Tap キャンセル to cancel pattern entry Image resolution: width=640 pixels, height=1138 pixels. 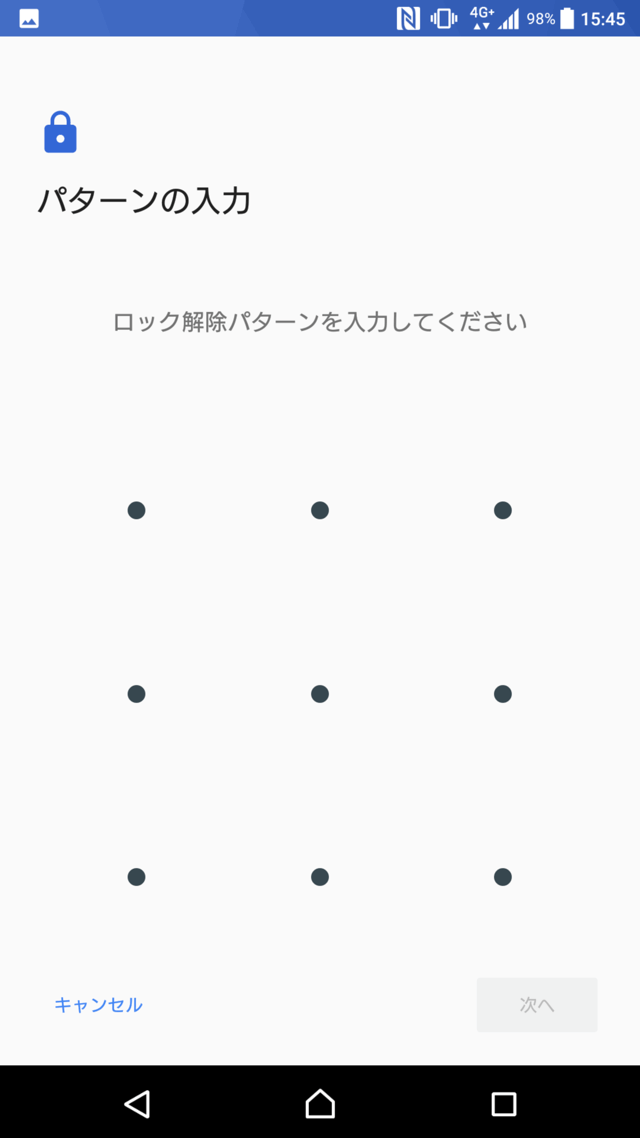(x=98, y=1005)
